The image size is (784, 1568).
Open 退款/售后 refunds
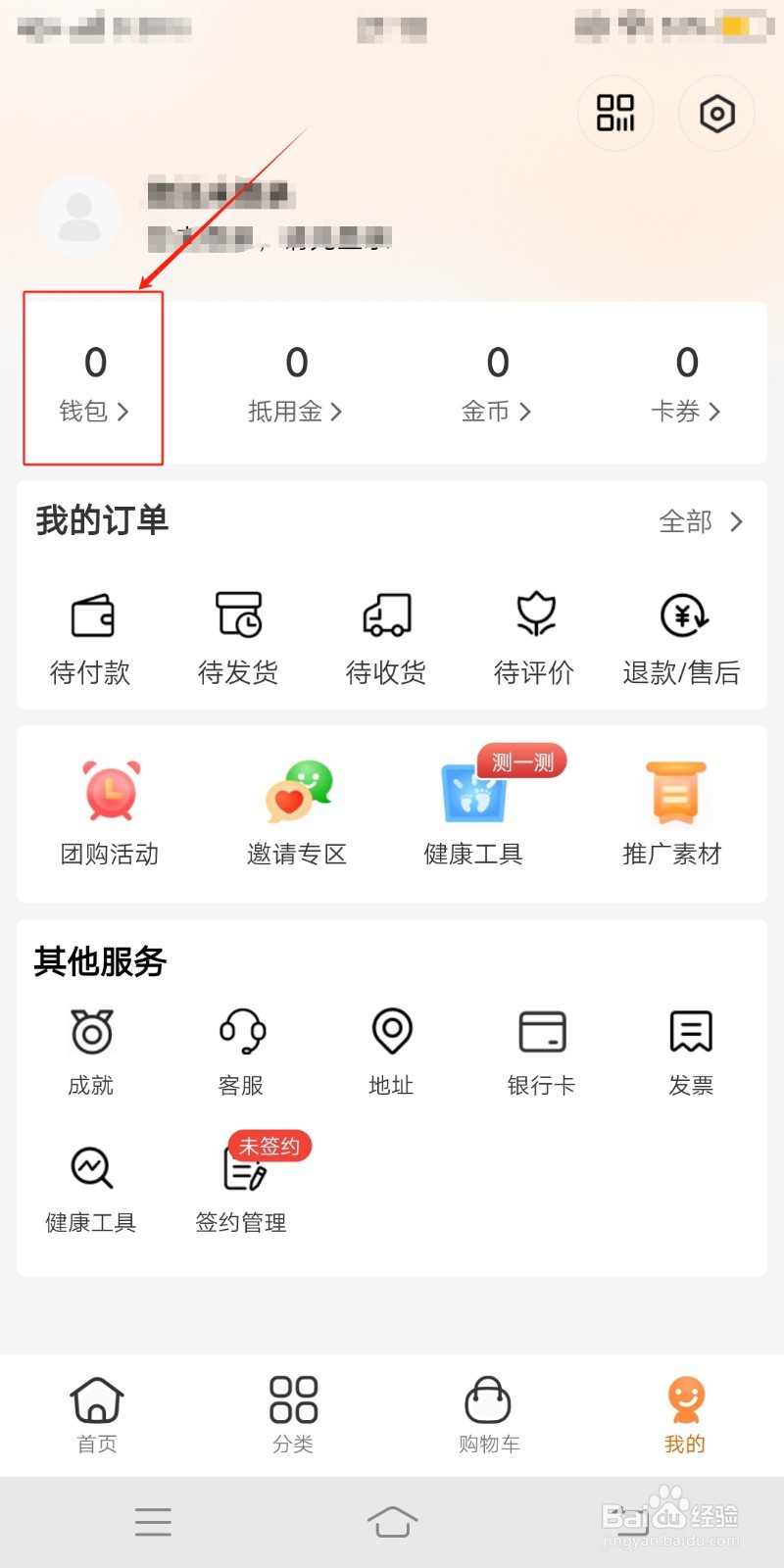pos(681,638)
